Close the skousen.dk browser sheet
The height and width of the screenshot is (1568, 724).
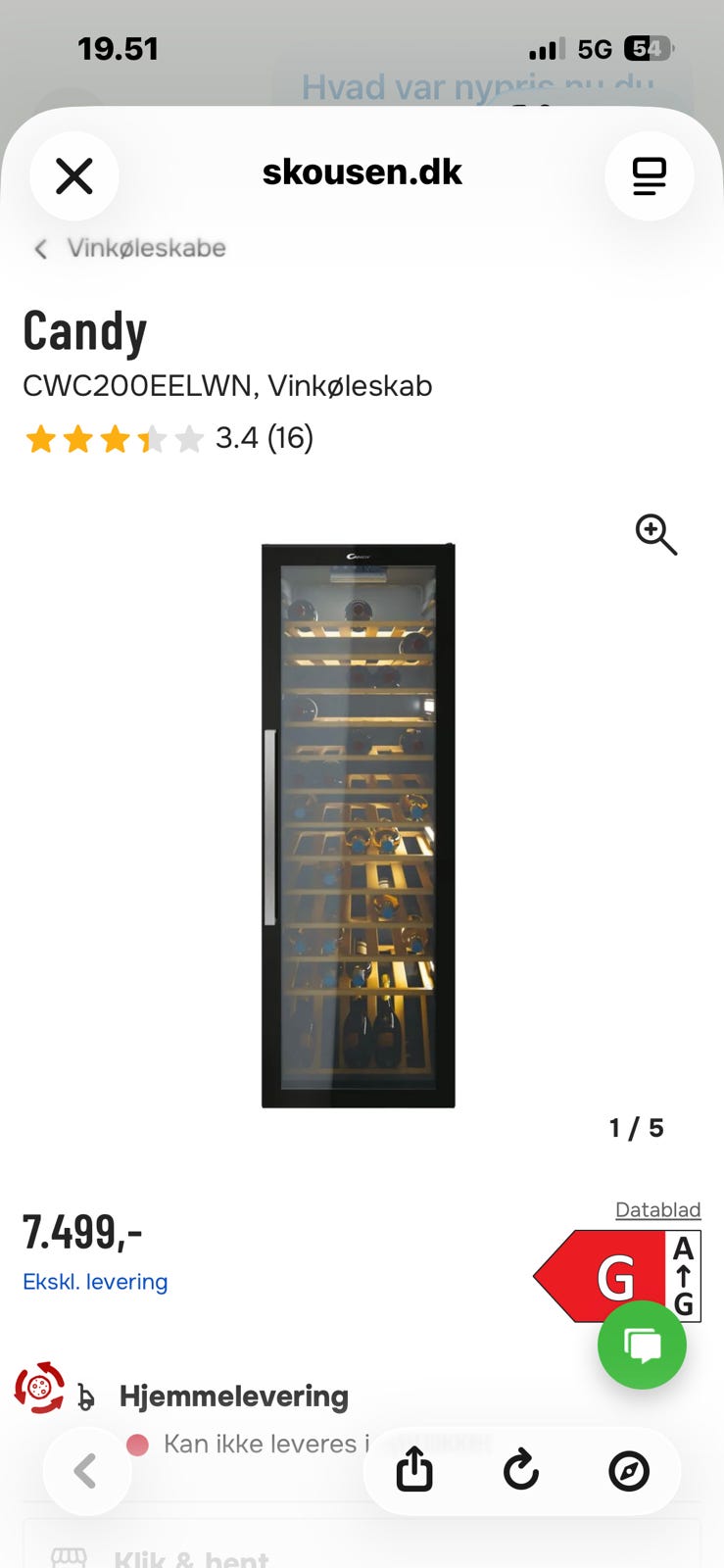coord(74,176)
